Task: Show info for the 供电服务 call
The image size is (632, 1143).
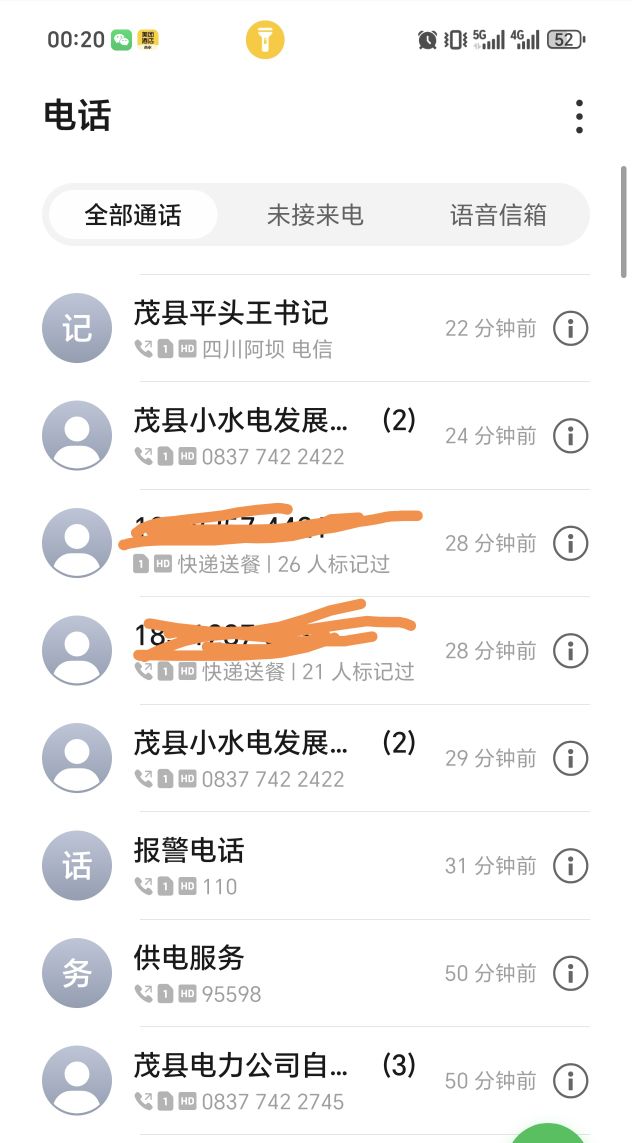Action: pos(570,973)
